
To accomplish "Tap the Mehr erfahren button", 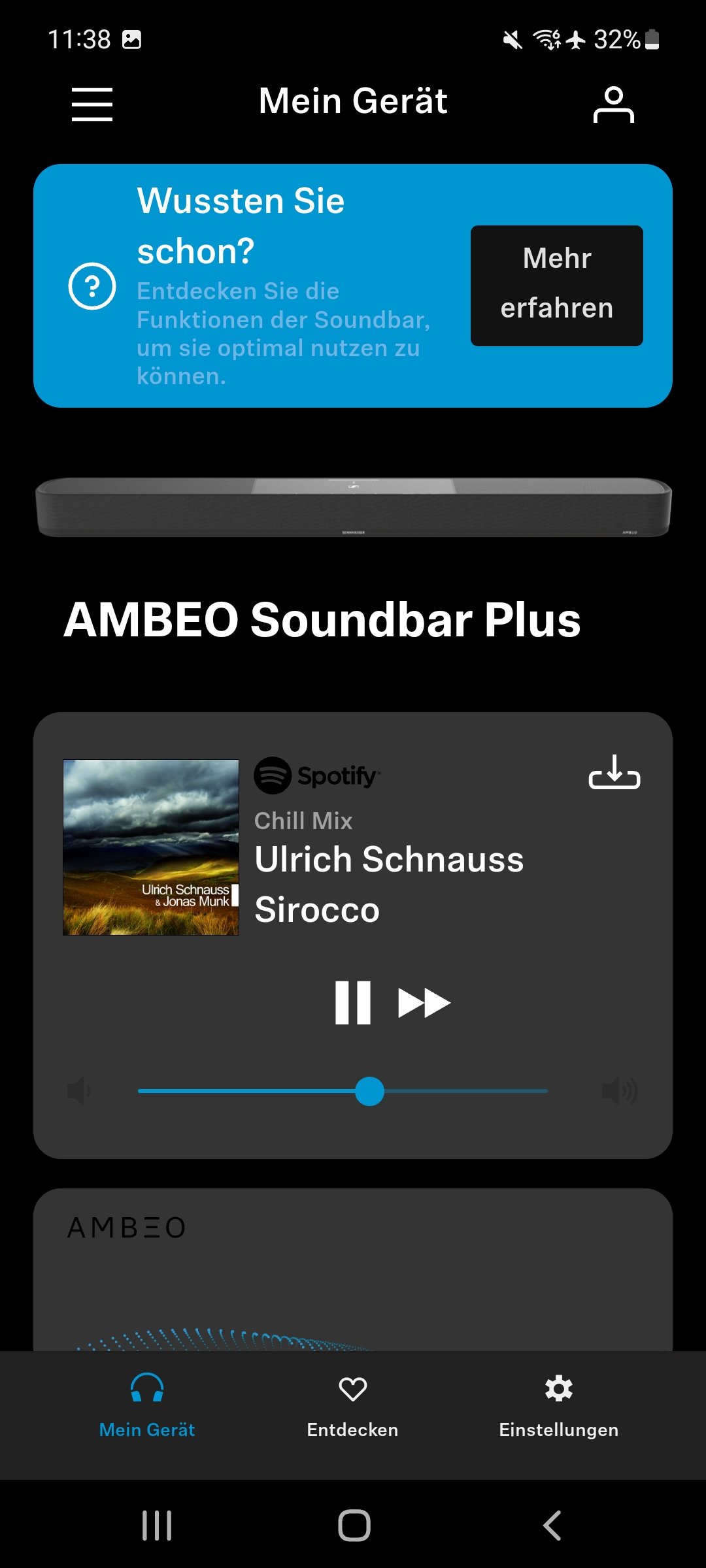I will [x=556, y=286].
